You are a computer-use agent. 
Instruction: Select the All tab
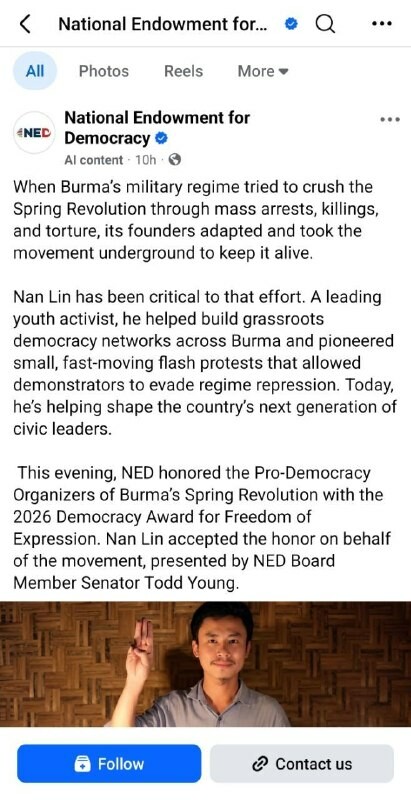[x=35, y=71]
